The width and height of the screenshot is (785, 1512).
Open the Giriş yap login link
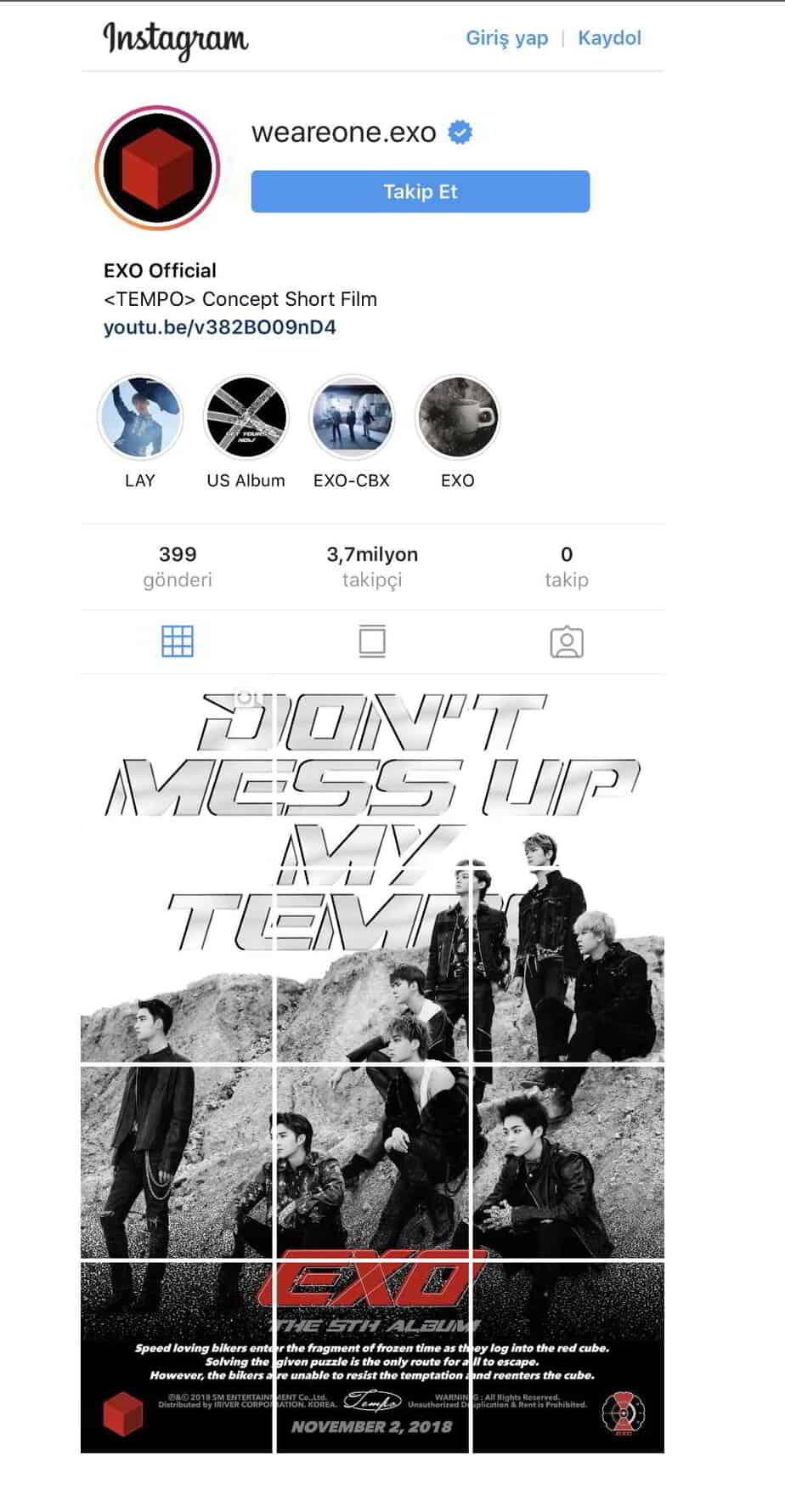click(x=506, y=38)
